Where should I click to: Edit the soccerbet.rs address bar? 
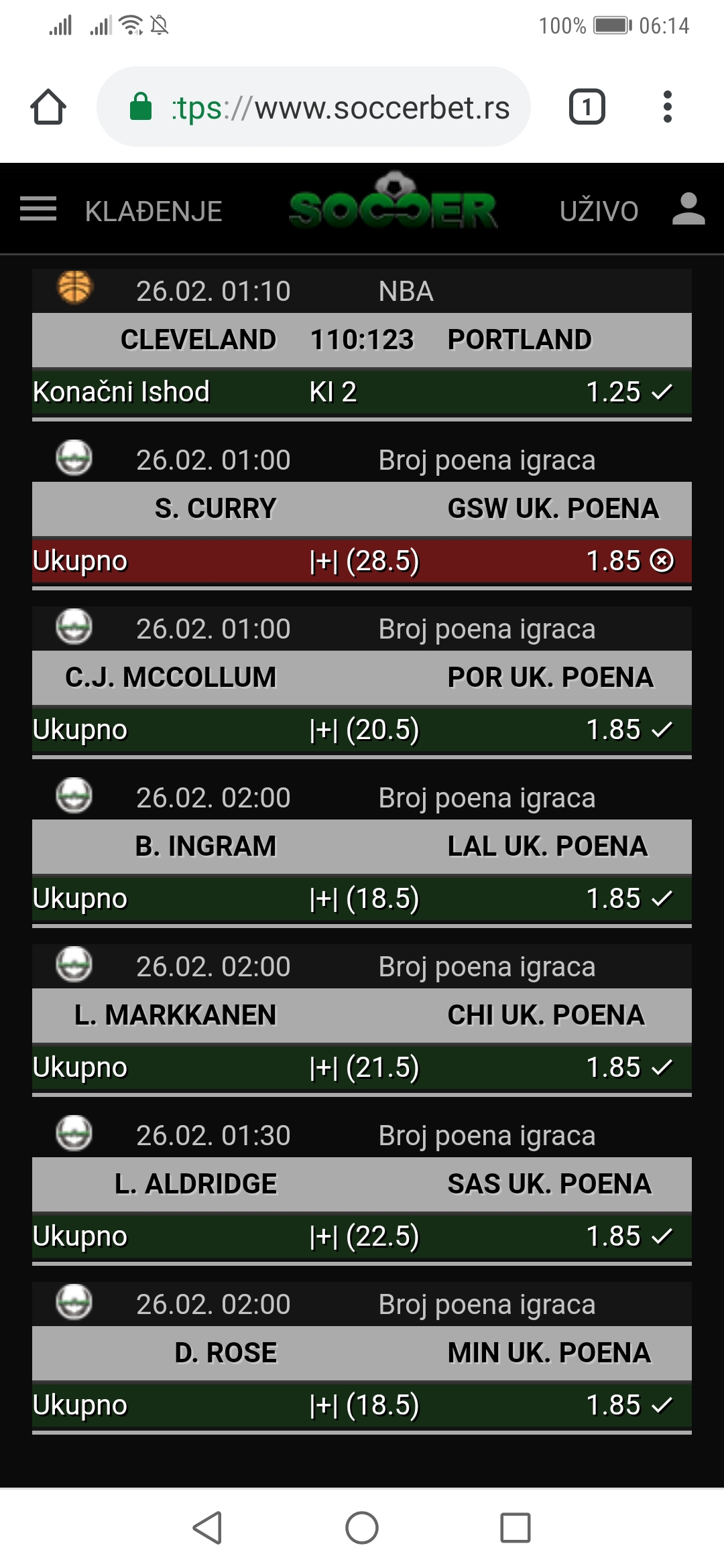(314, 107)
